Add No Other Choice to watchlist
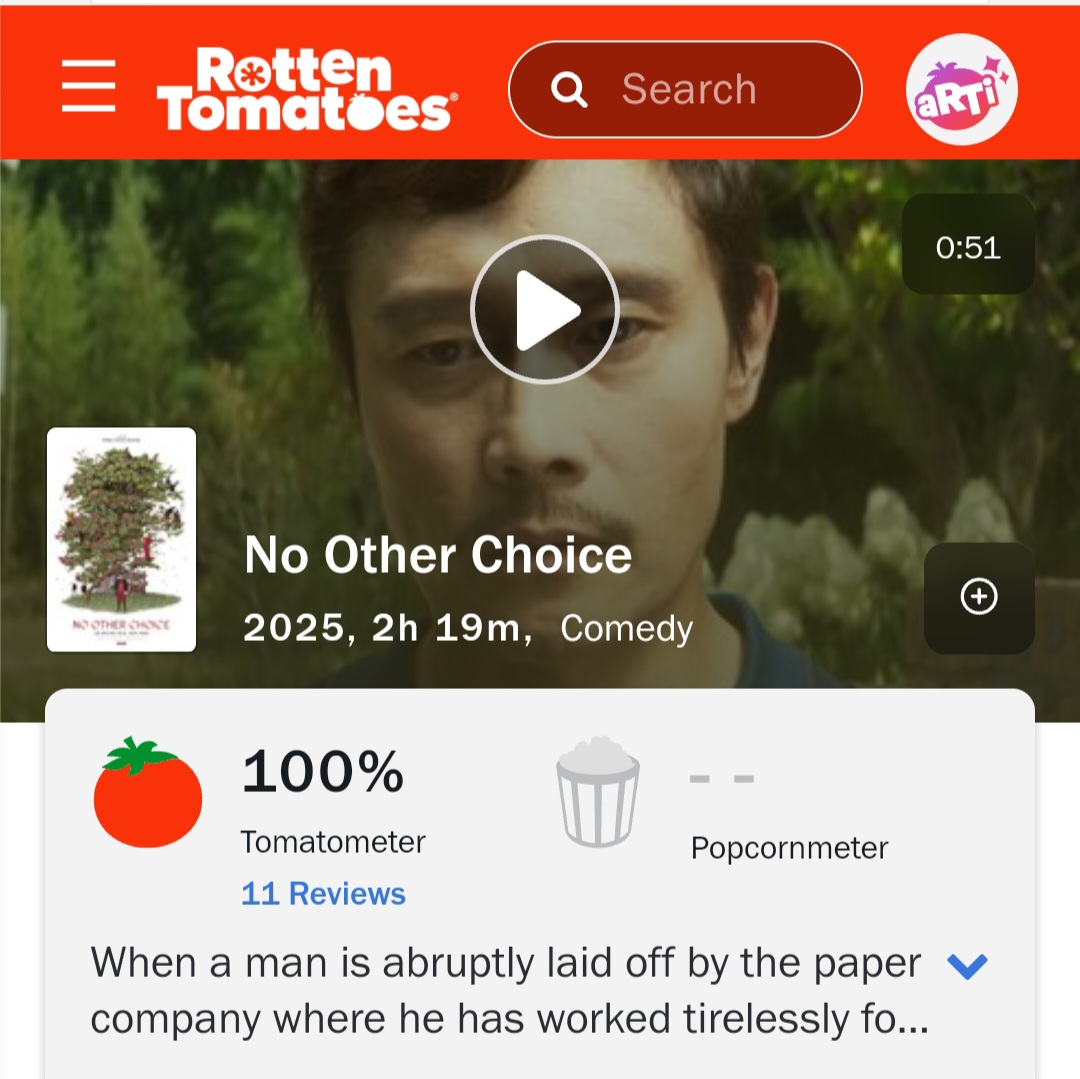 [x=978, y=597]
